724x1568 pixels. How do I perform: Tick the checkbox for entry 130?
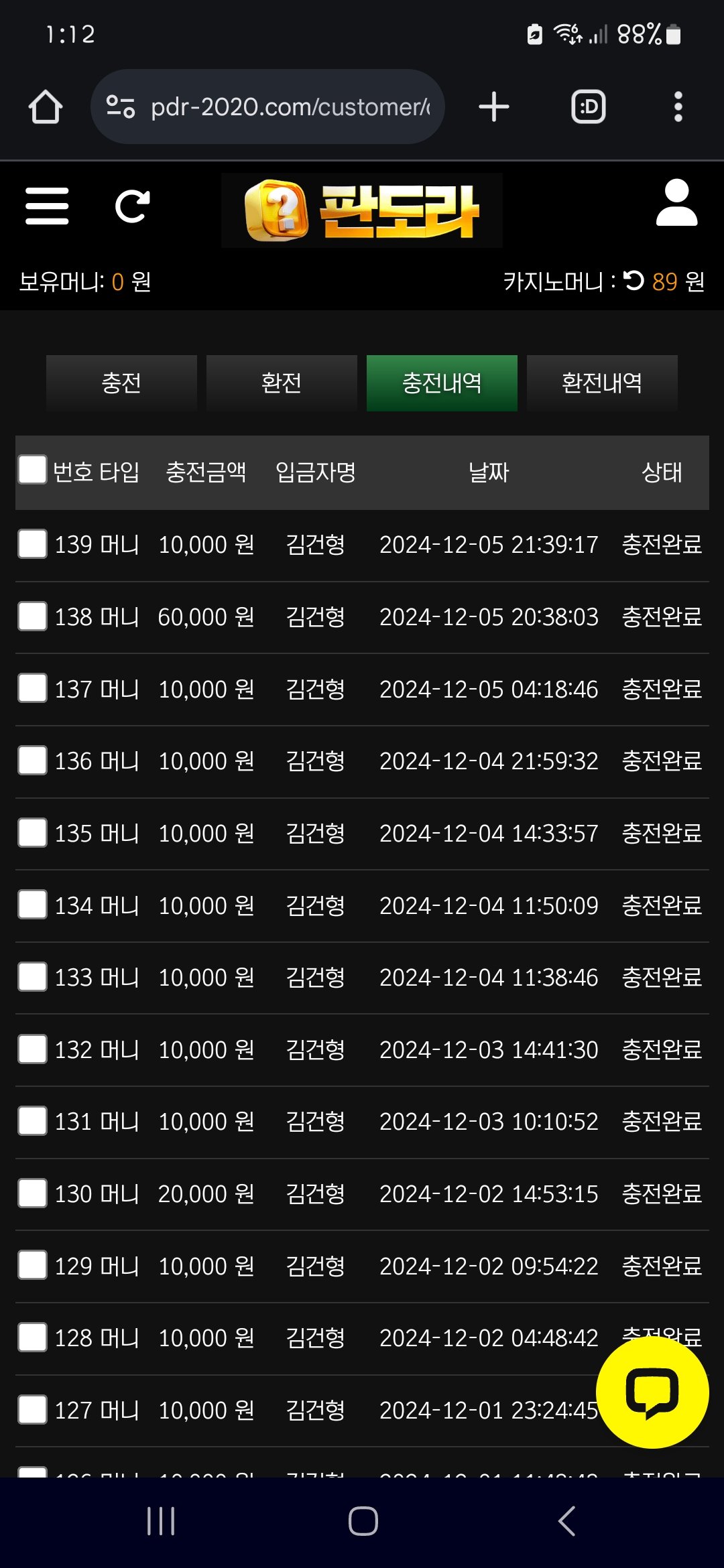[x=32, y=1193]
